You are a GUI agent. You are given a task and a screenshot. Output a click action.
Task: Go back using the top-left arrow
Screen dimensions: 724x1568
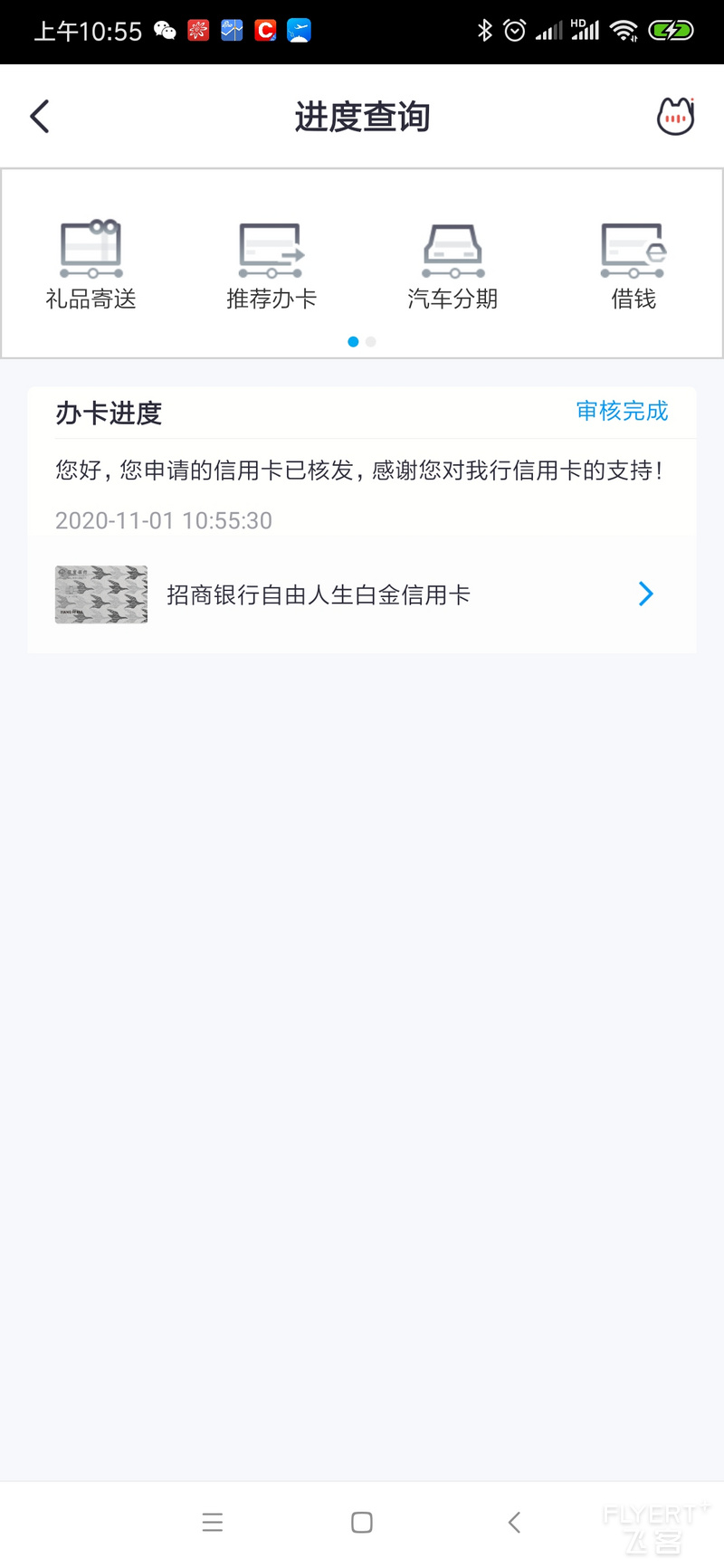pyautogui.click(x=40, y=117)
